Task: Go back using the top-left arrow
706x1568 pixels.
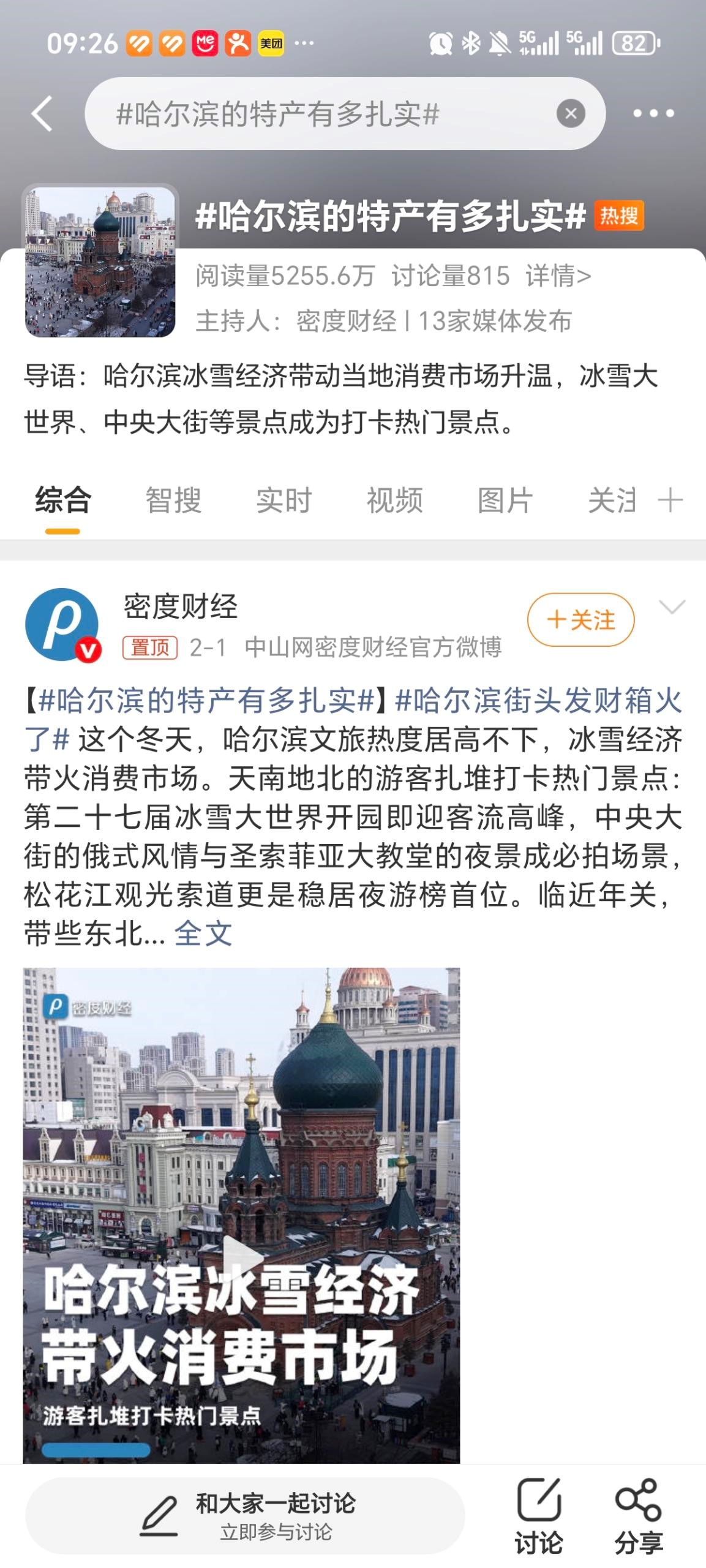Action: (42, 114)
